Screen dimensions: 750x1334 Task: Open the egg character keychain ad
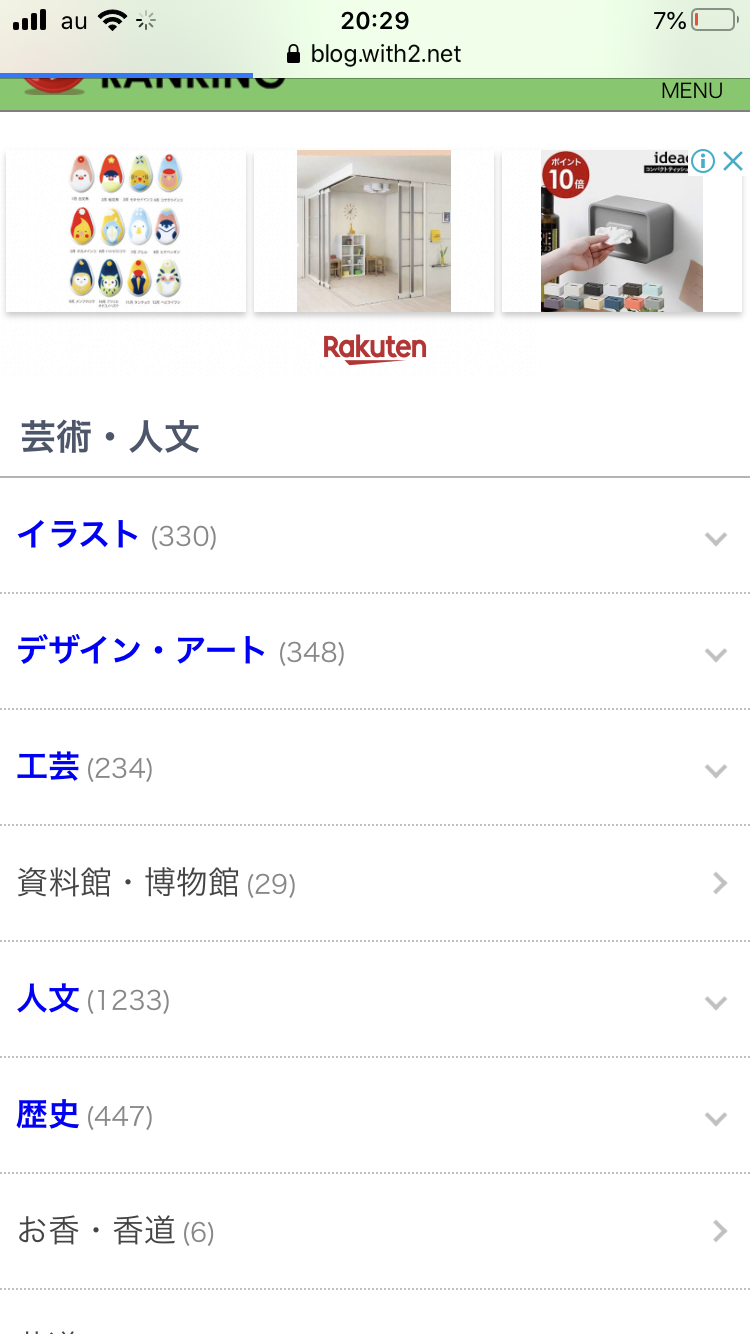pyautogui.click(x=126, y=231)
